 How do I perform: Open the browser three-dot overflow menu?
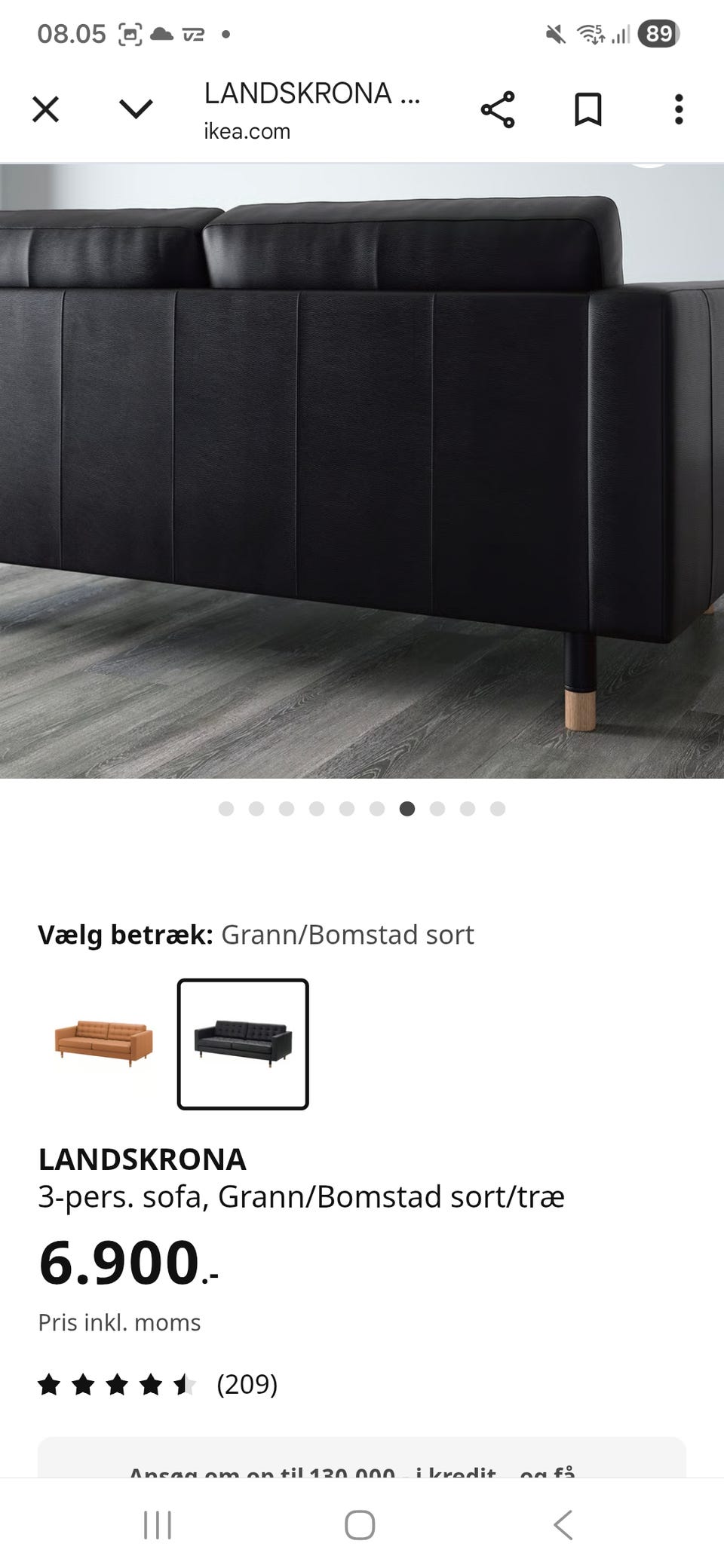(678, 108)
